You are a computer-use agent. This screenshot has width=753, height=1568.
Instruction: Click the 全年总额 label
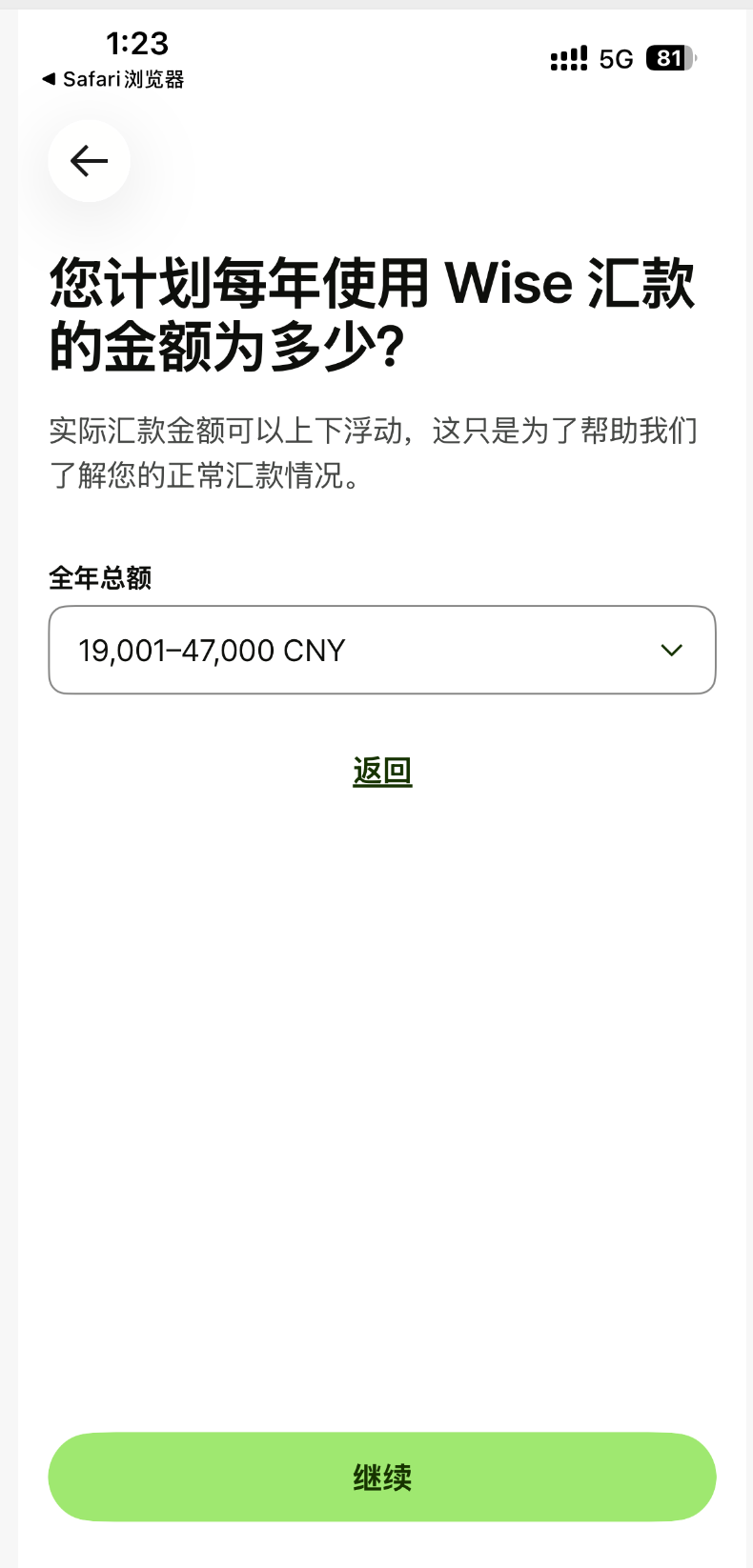(x=101, y=577)
